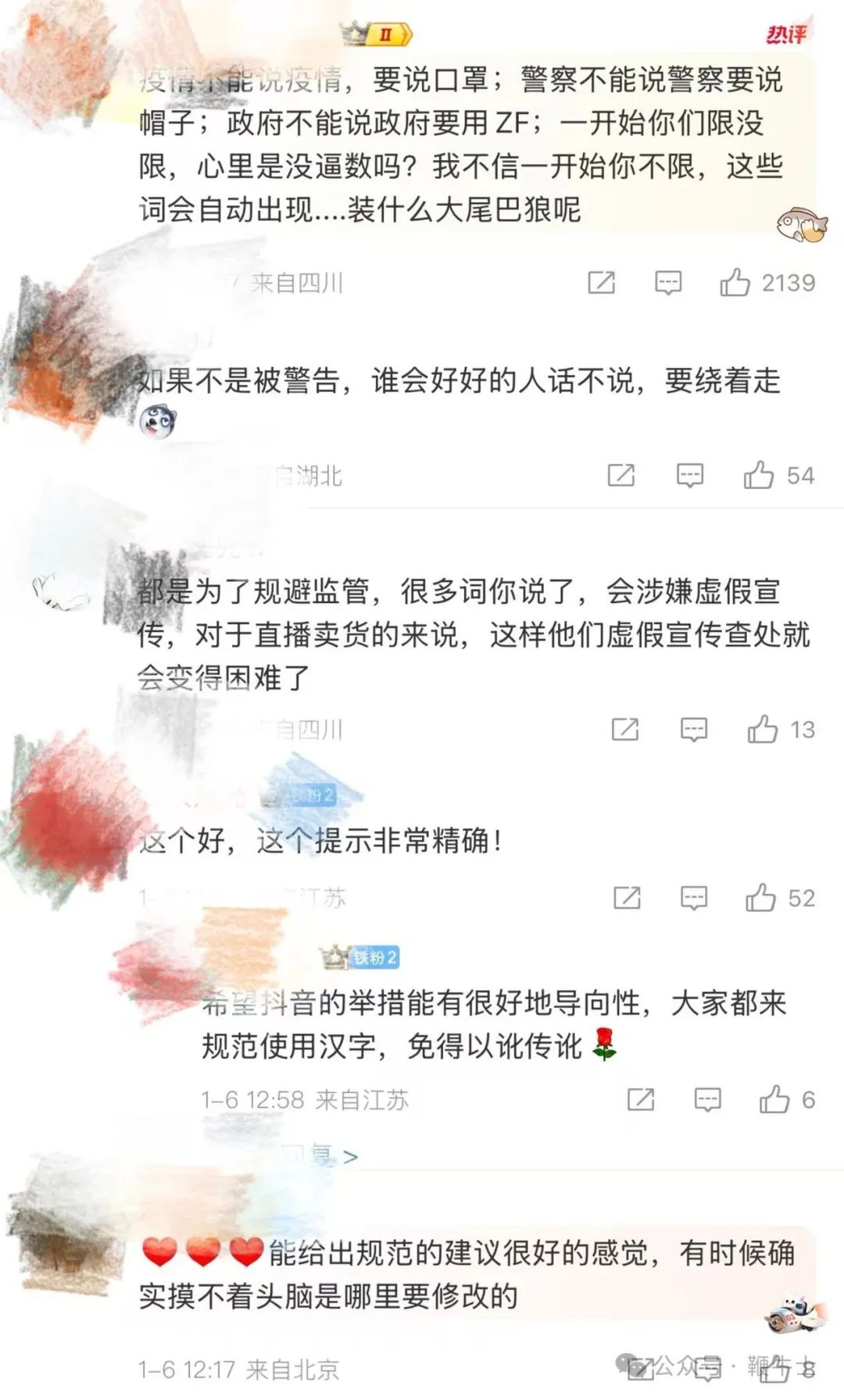Share the 规避监管 comment
Screen dimensions: 844x1400
625,730
